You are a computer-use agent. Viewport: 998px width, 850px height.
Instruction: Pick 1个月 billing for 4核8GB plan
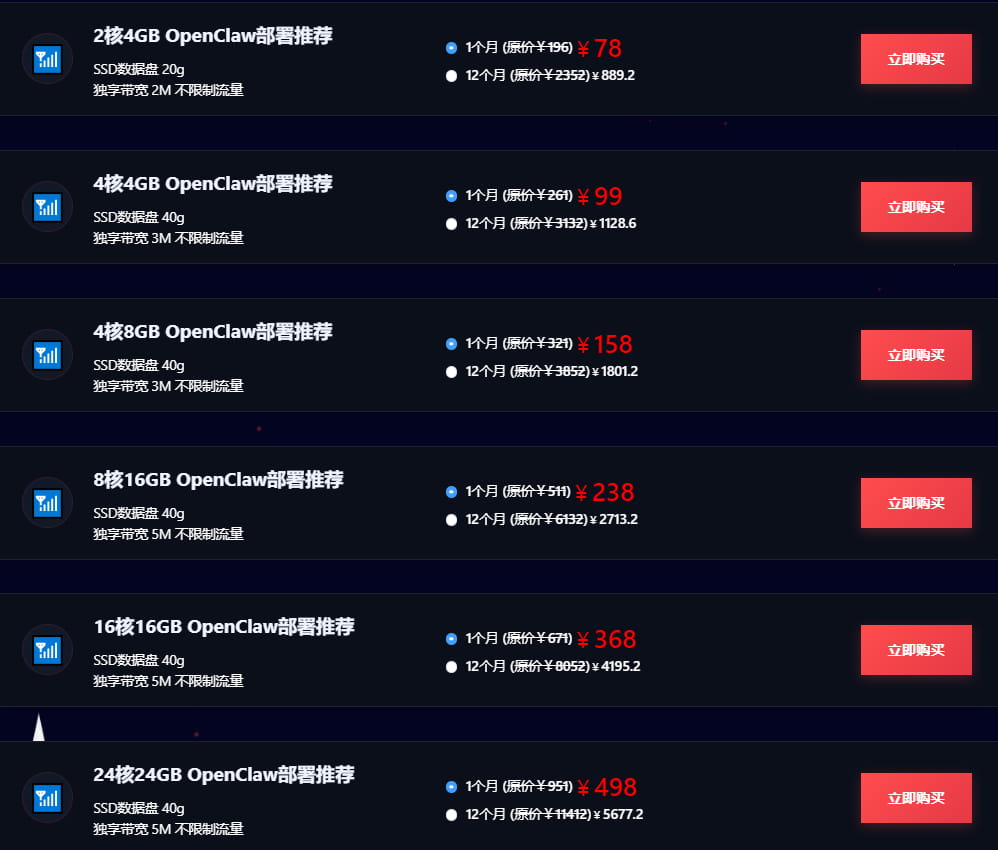click(451, 344)
